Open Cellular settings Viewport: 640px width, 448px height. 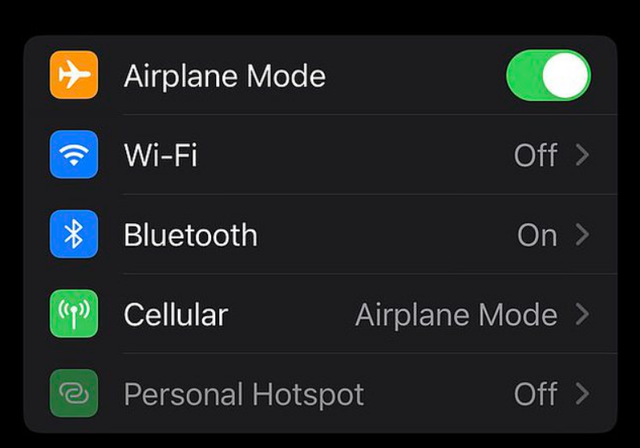[320, 315]
